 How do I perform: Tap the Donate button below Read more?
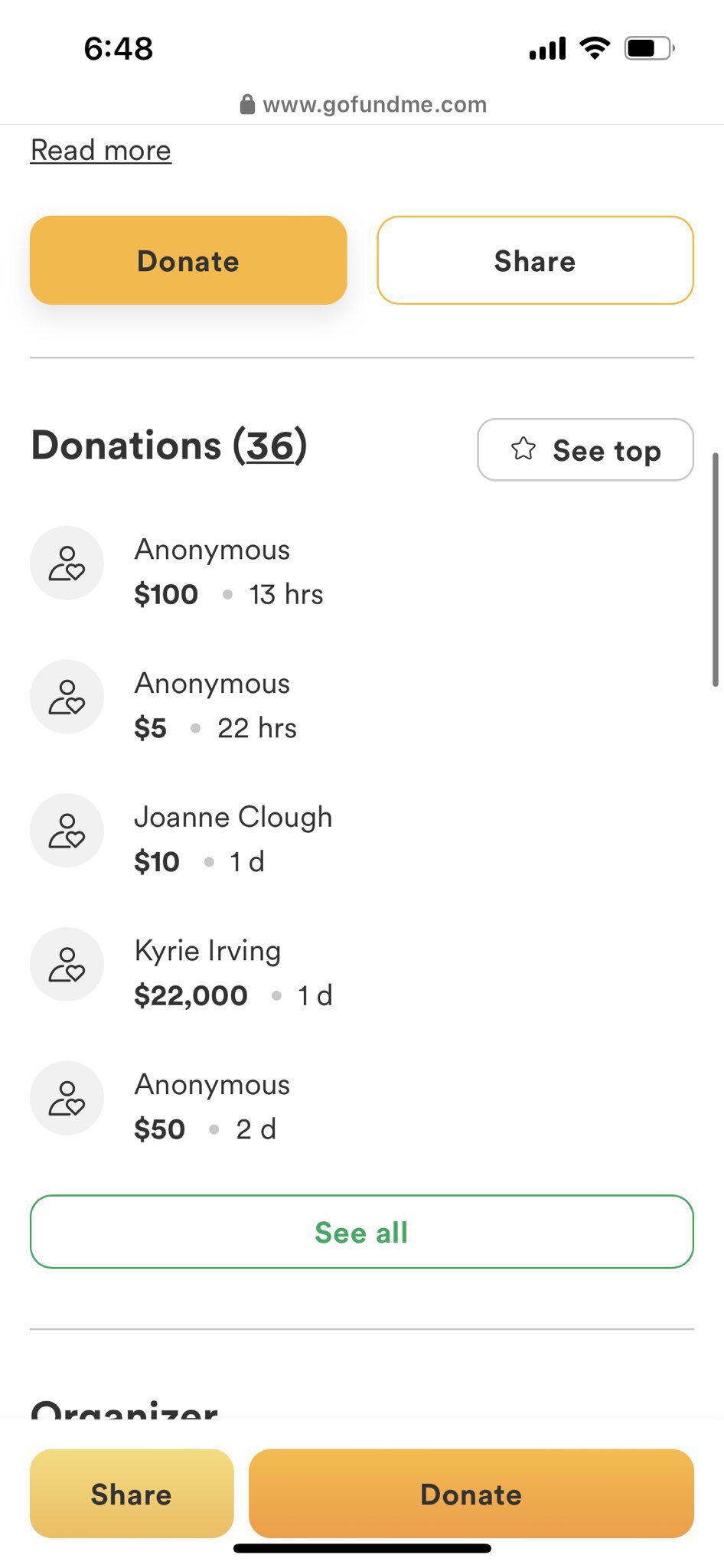[188, 260]
